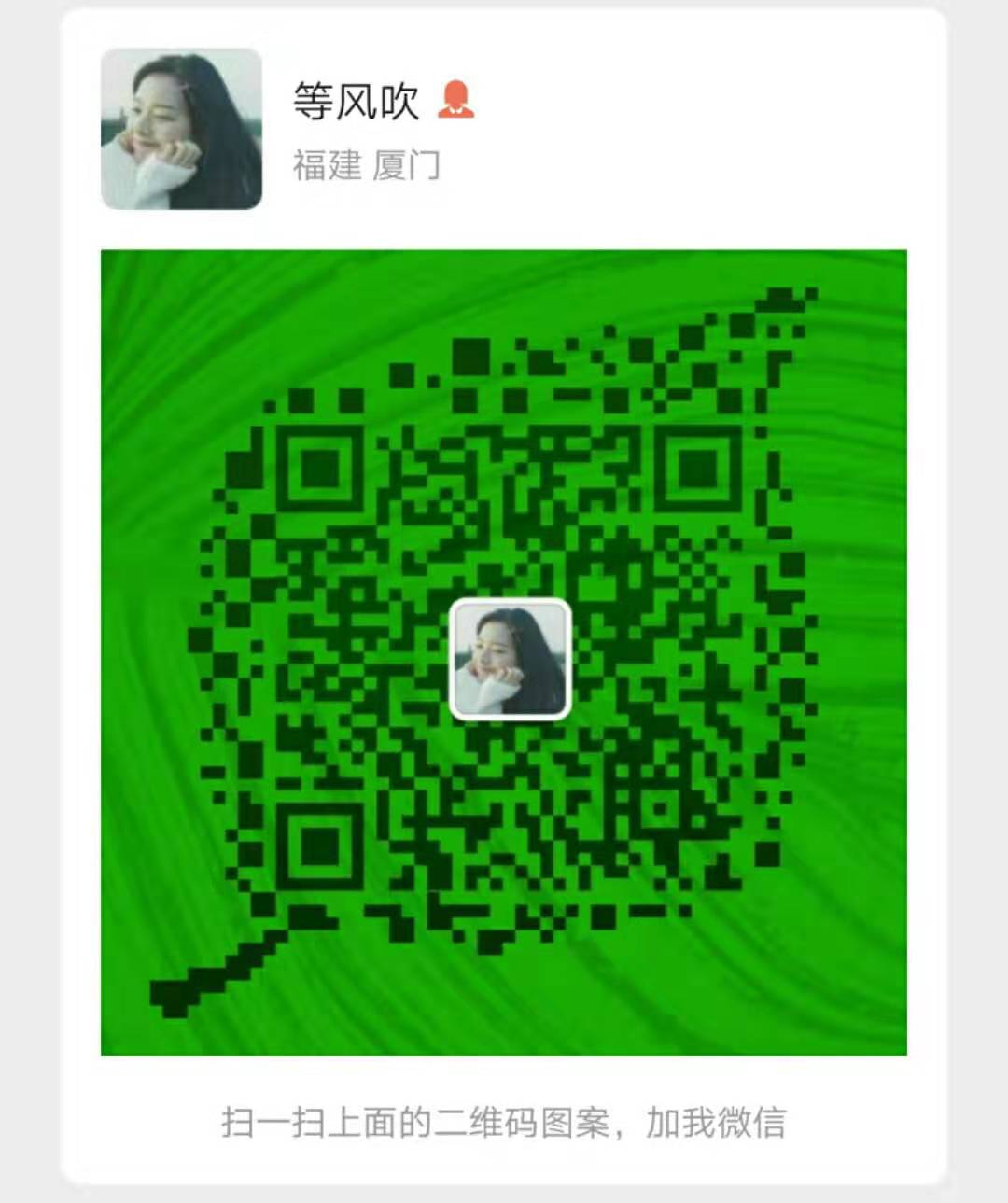Click the small avatar inside the QR code

[510, 658]
